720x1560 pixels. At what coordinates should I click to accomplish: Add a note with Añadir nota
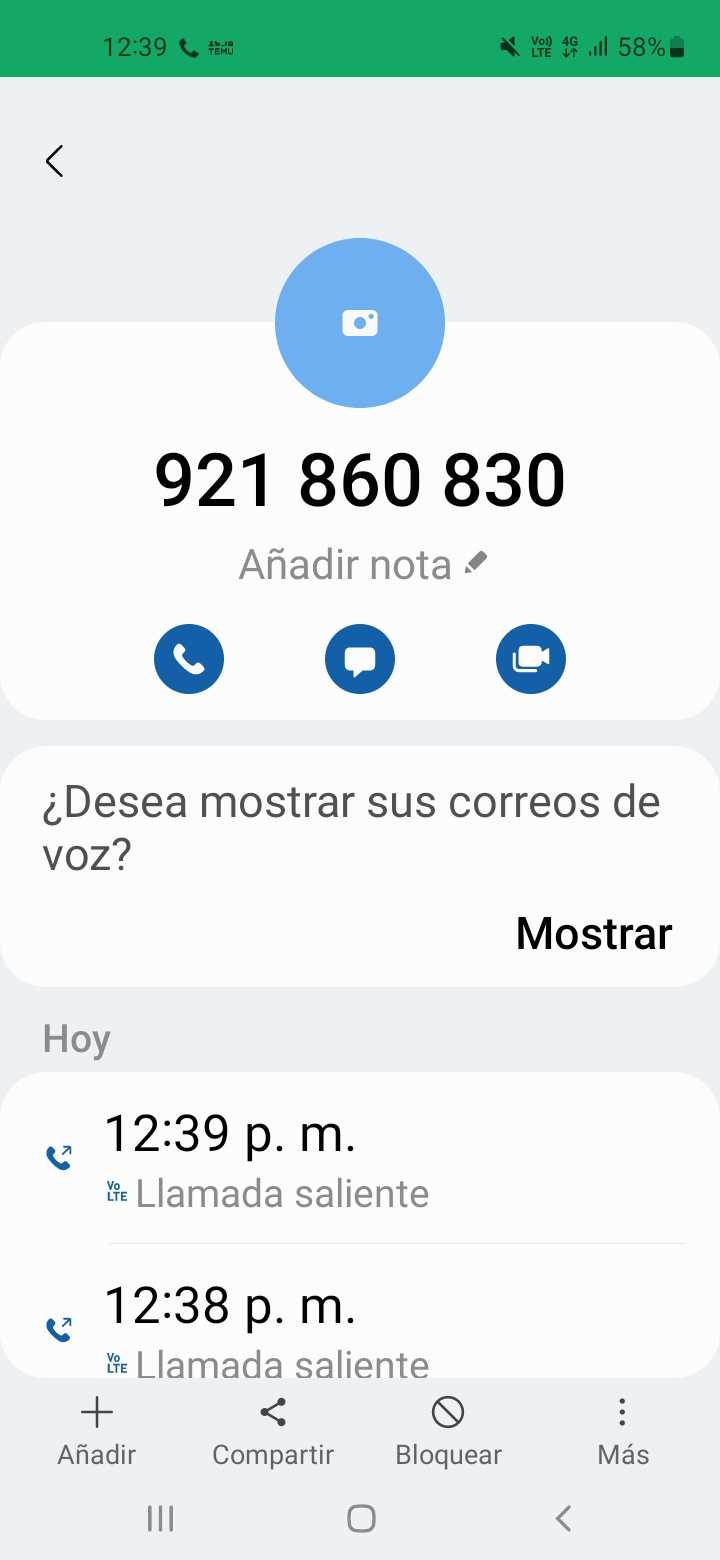tap(362, 565)
